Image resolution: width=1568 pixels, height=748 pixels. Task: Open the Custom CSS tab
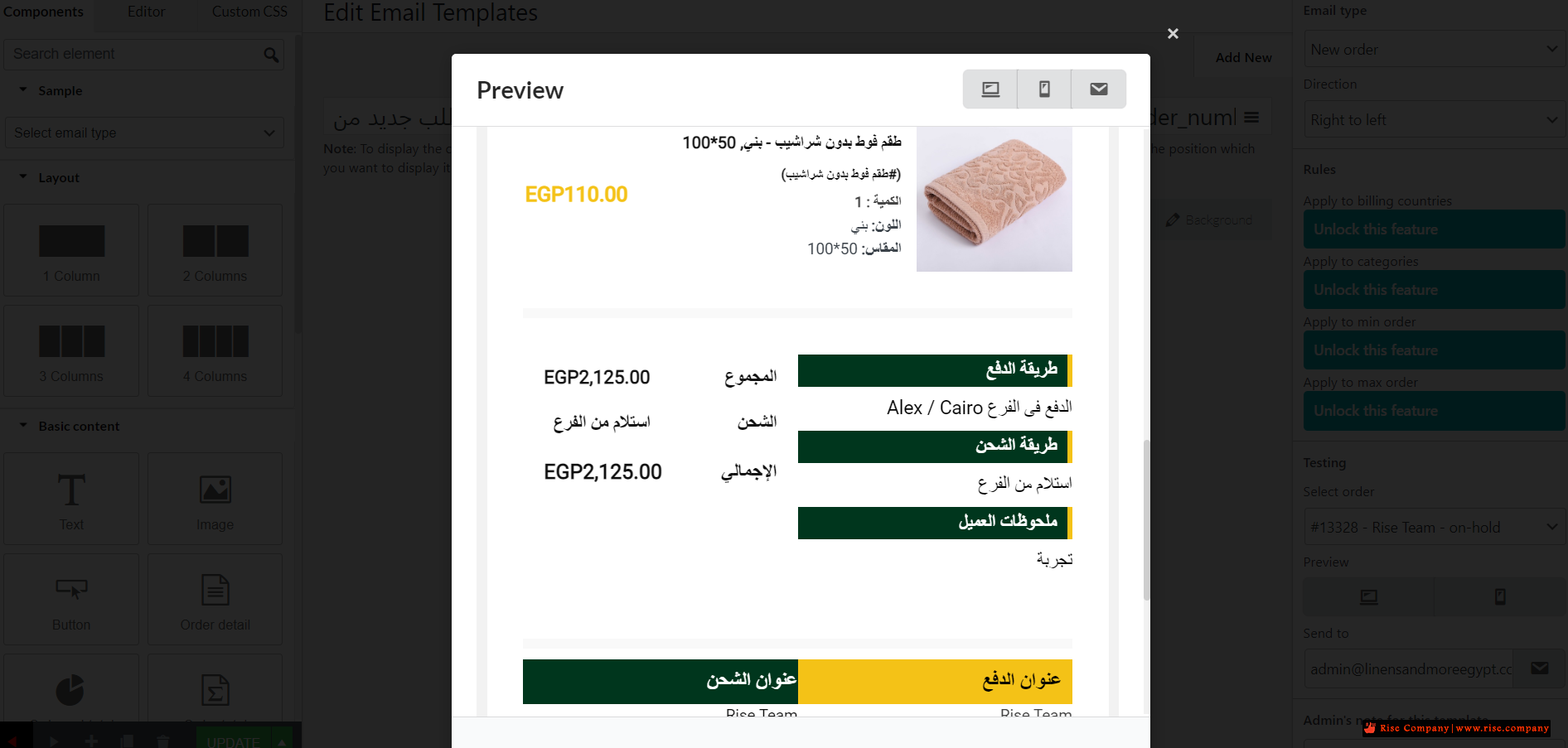point(249,12)
